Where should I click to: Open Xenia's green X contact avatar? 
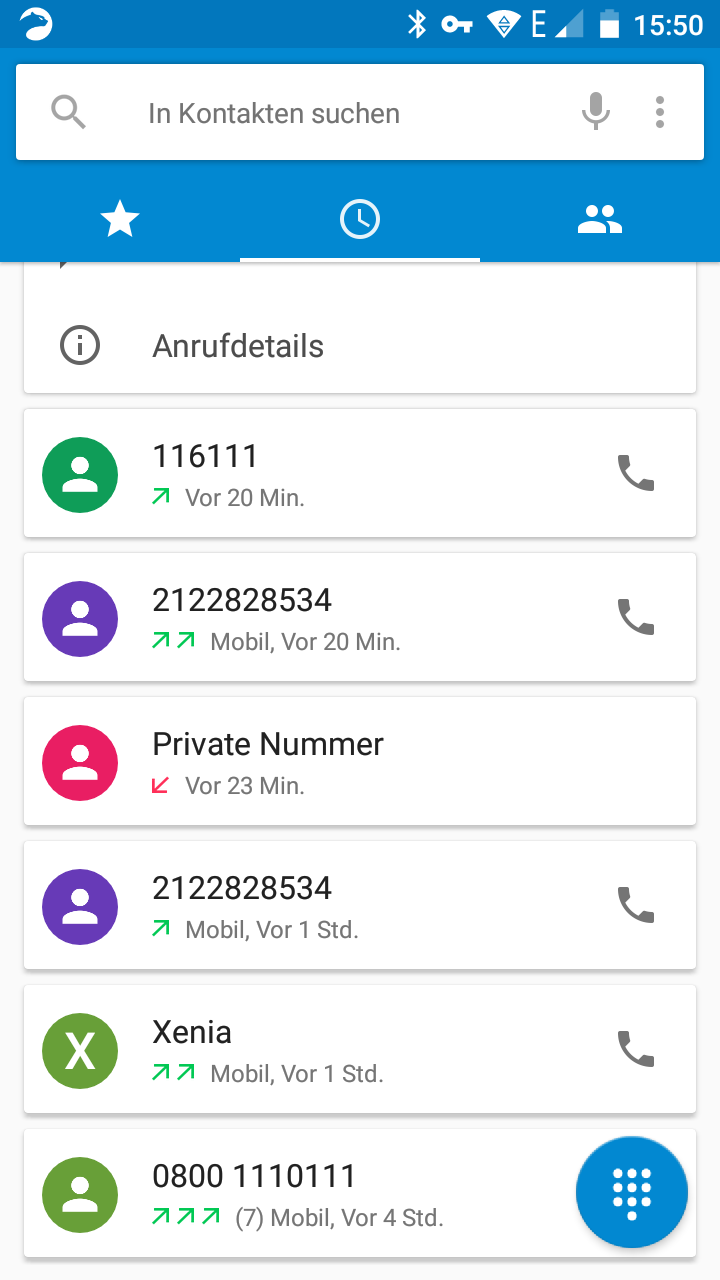(x=79, y=1050)
